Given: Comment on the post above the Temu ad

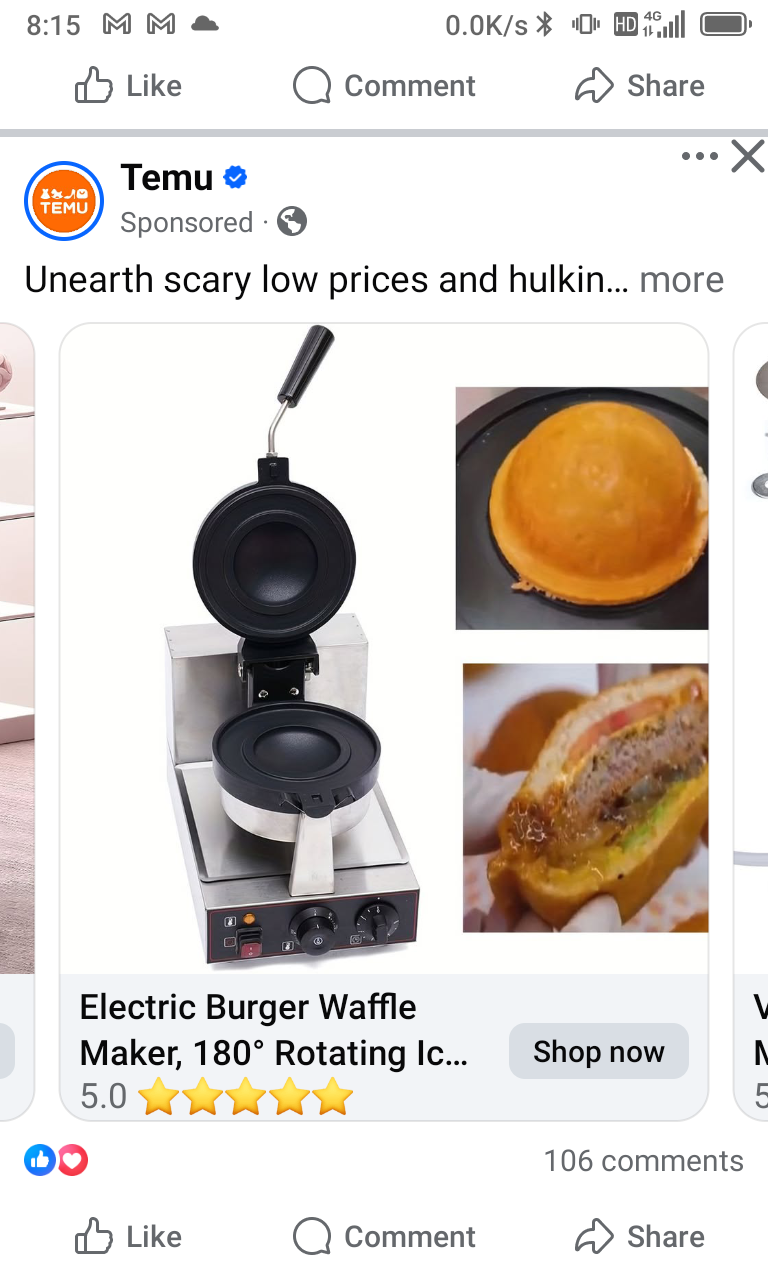Looking at the screenshot, I should point(384,86).
